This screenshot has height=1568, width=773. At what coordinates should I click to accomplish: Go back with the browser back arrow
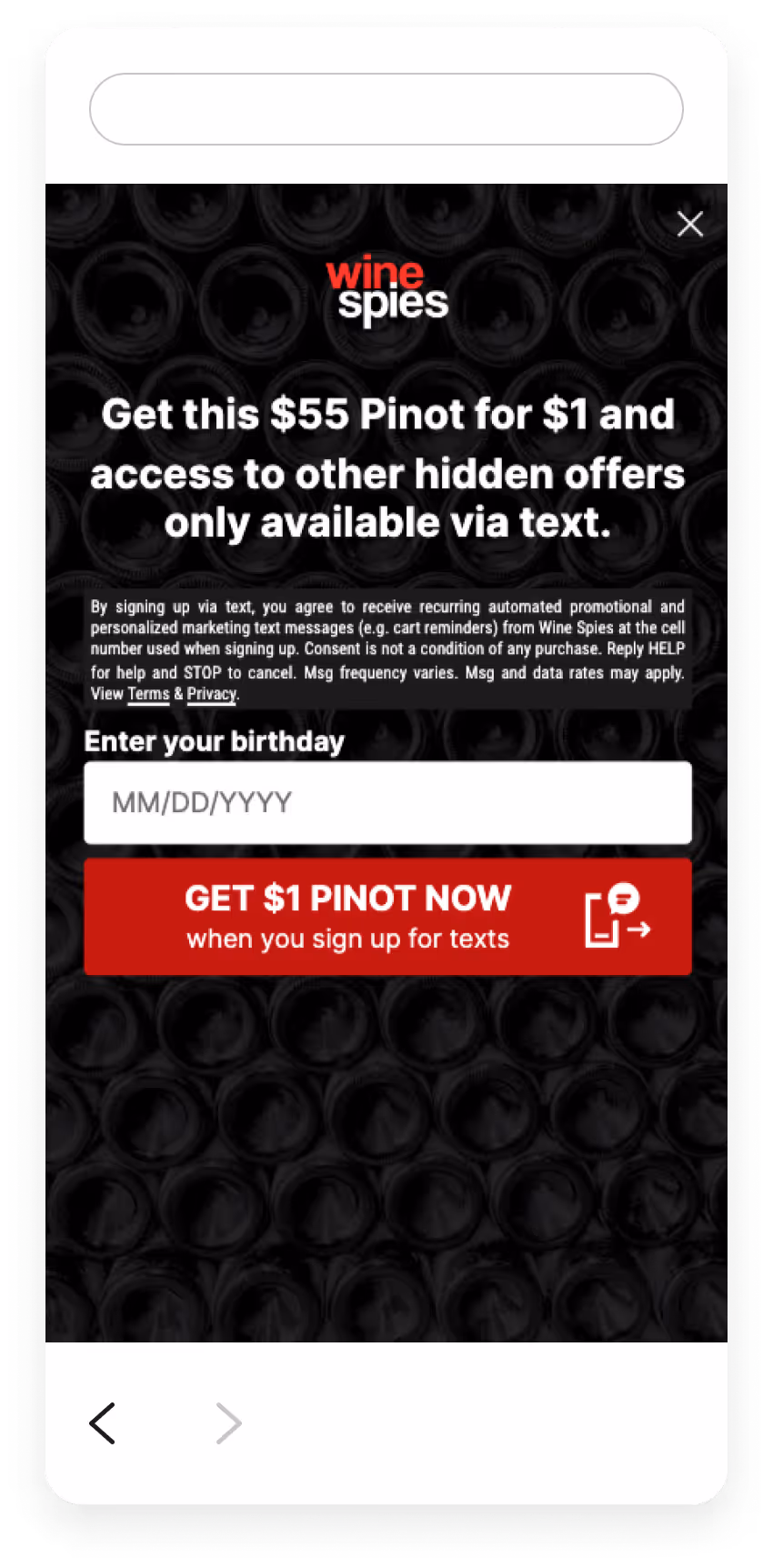(103, 1422)
